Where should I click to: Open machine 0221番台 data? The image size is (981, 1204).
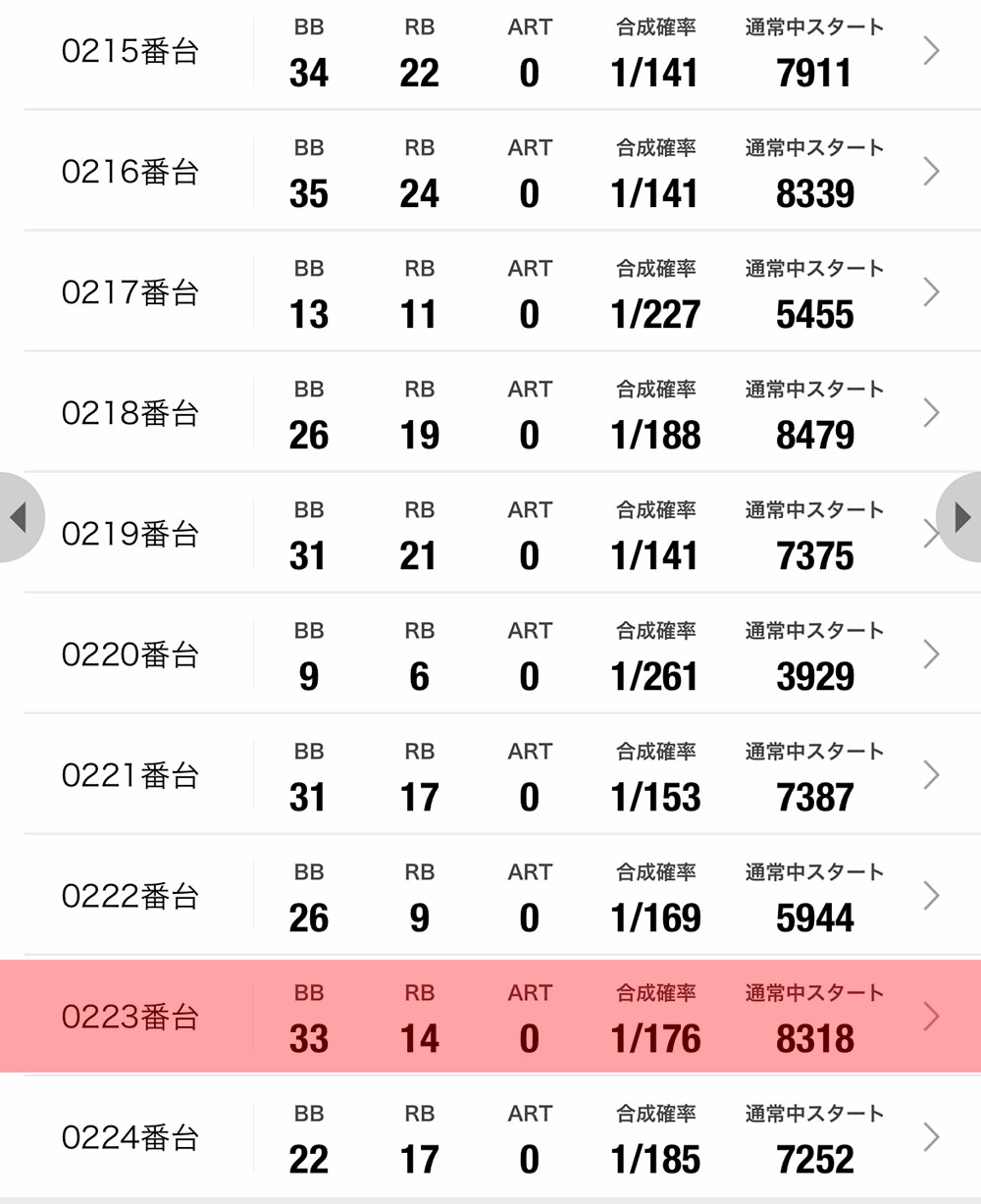(490, 775)
